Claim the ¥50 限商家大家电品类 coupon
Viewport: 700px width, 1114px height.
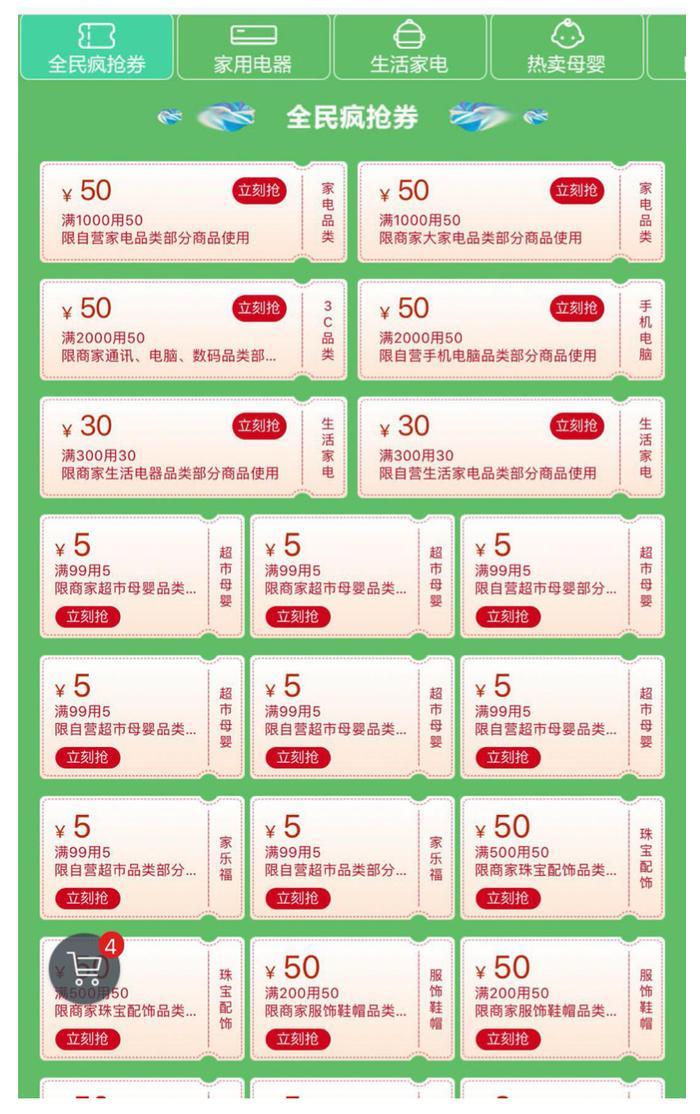pyautogui.click(x=577, y=190)
